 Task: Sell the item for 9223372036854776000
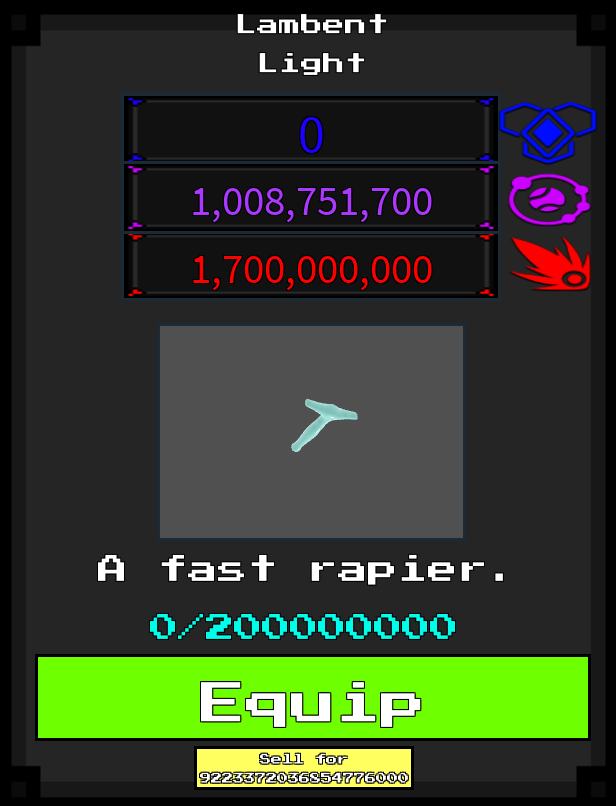pos(304,768)
